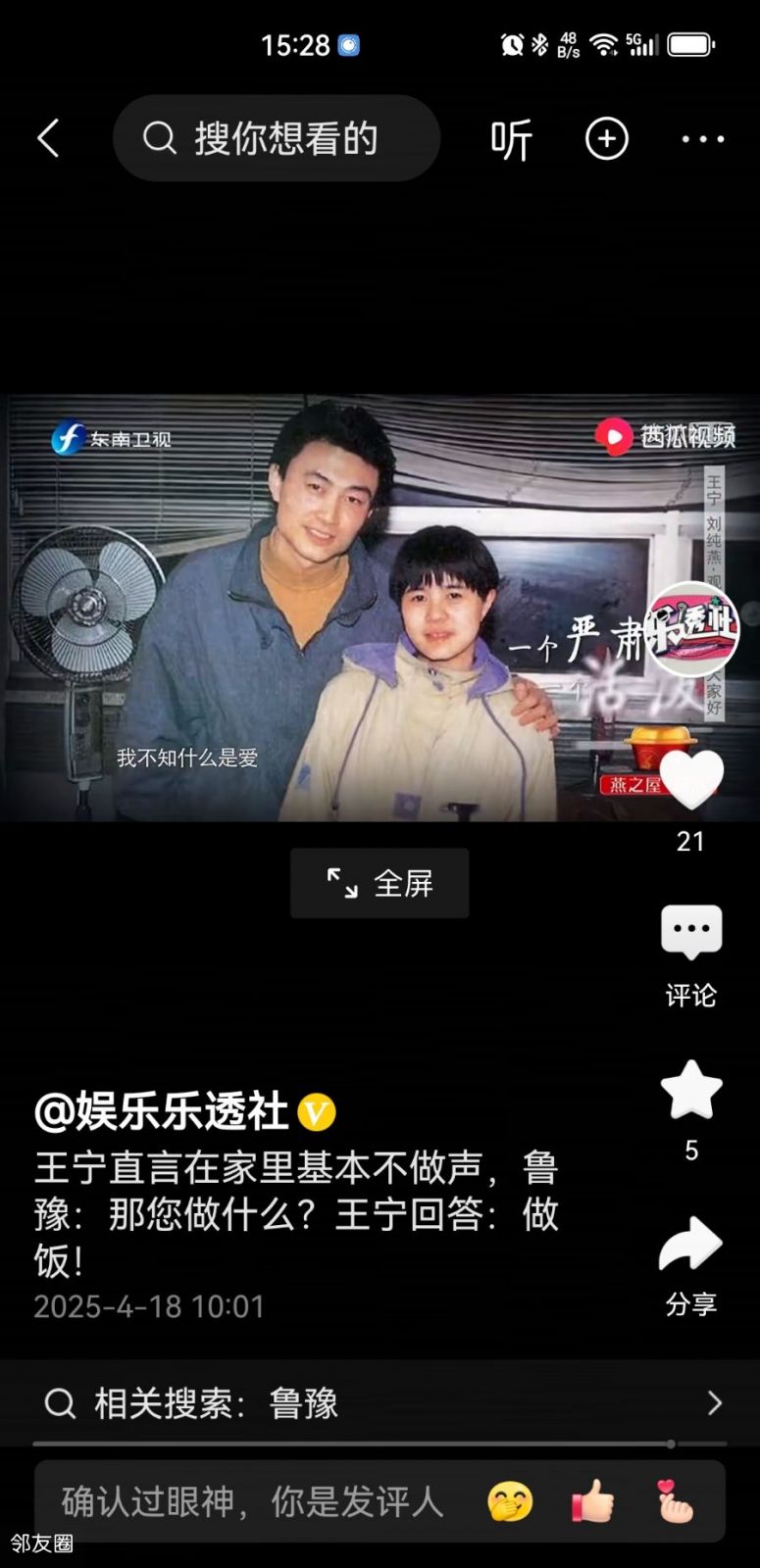Open the 娱乐乐透社 avatar on video
This screenshot has width=760, height=1568.
click(x=691, y=628)
